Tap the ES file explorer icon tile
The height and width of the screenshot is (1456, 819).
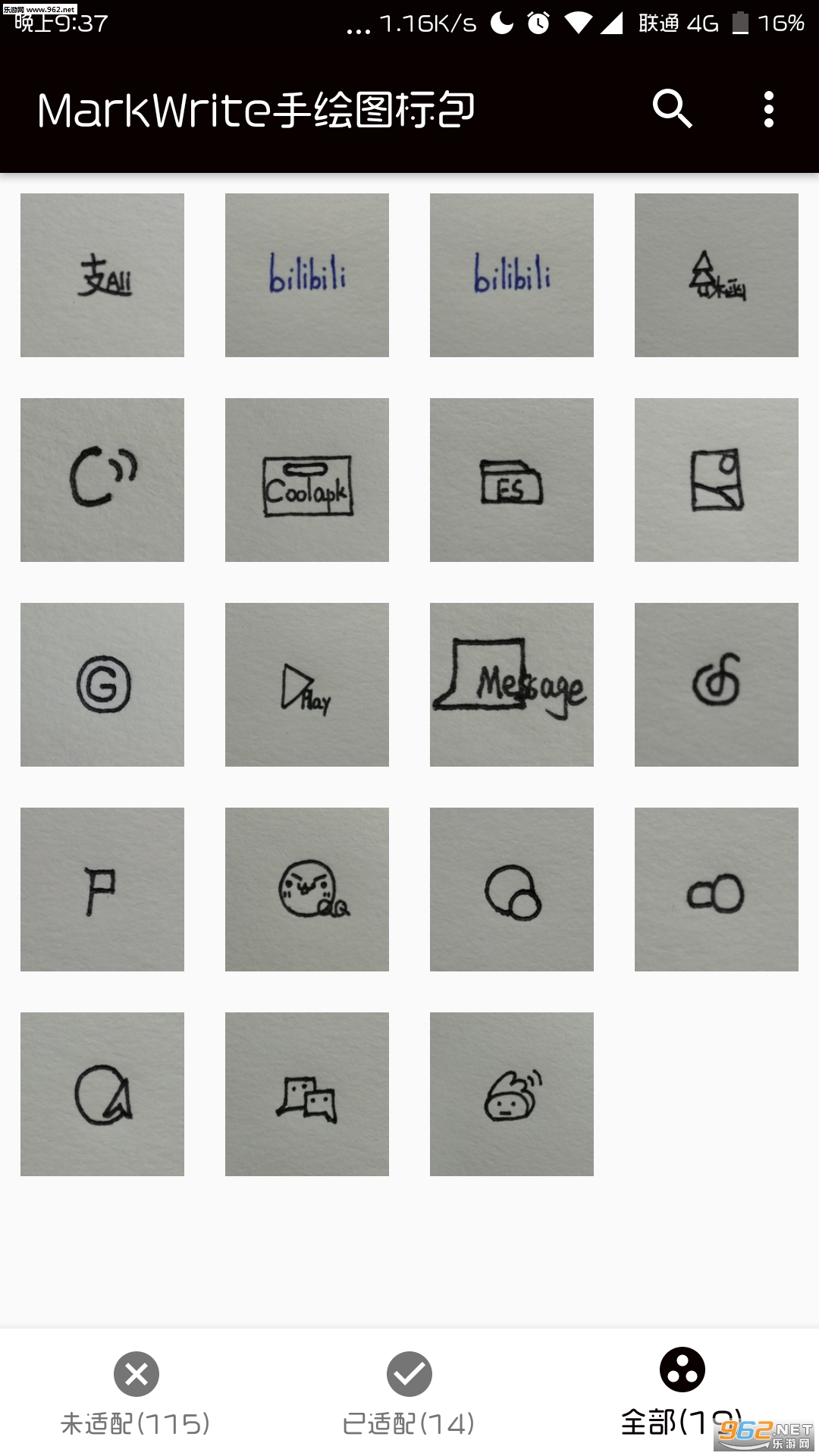pyautogui.click(x=512, y=480)
